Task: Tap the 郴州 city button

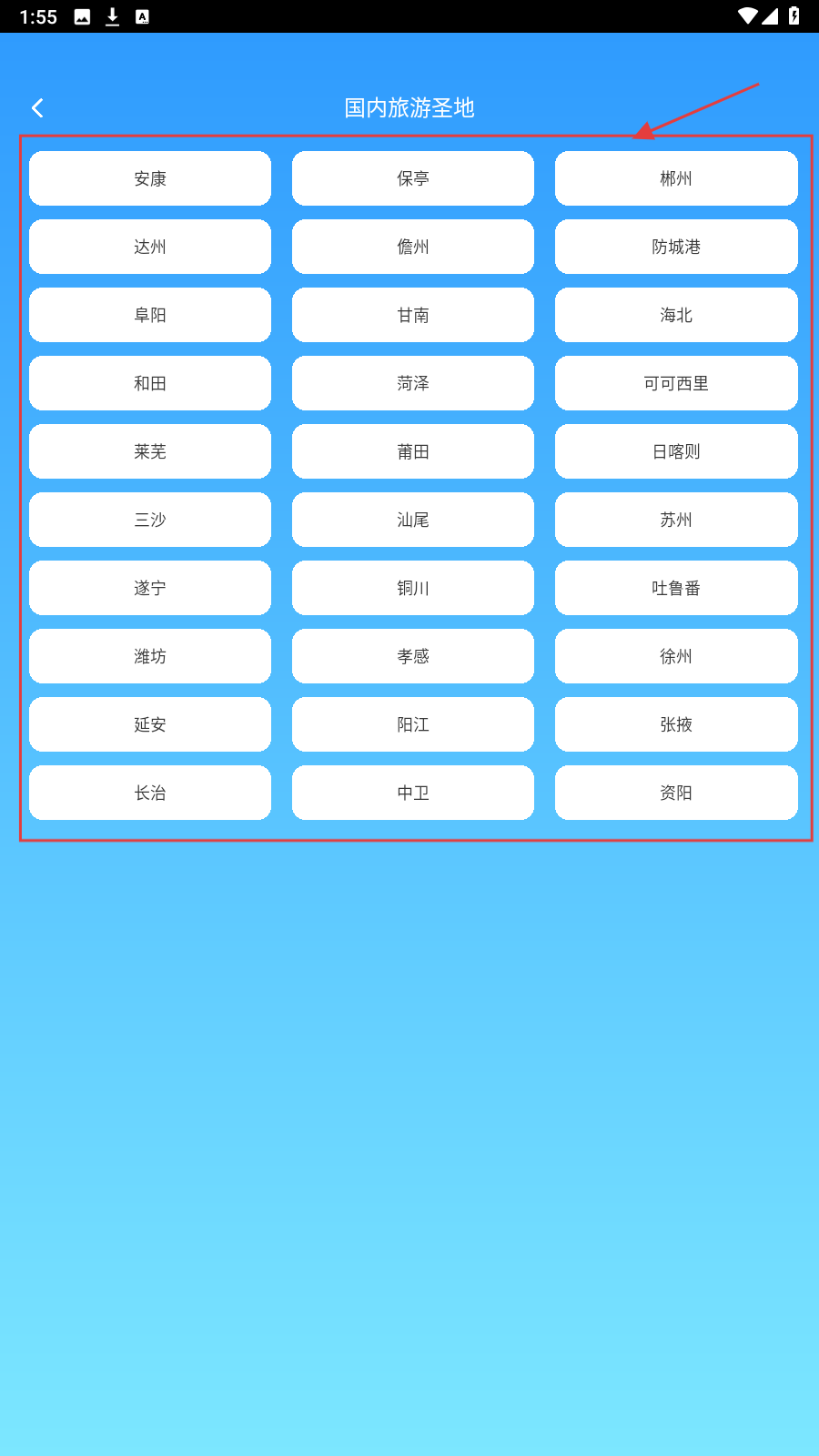Action: point(676,178)
